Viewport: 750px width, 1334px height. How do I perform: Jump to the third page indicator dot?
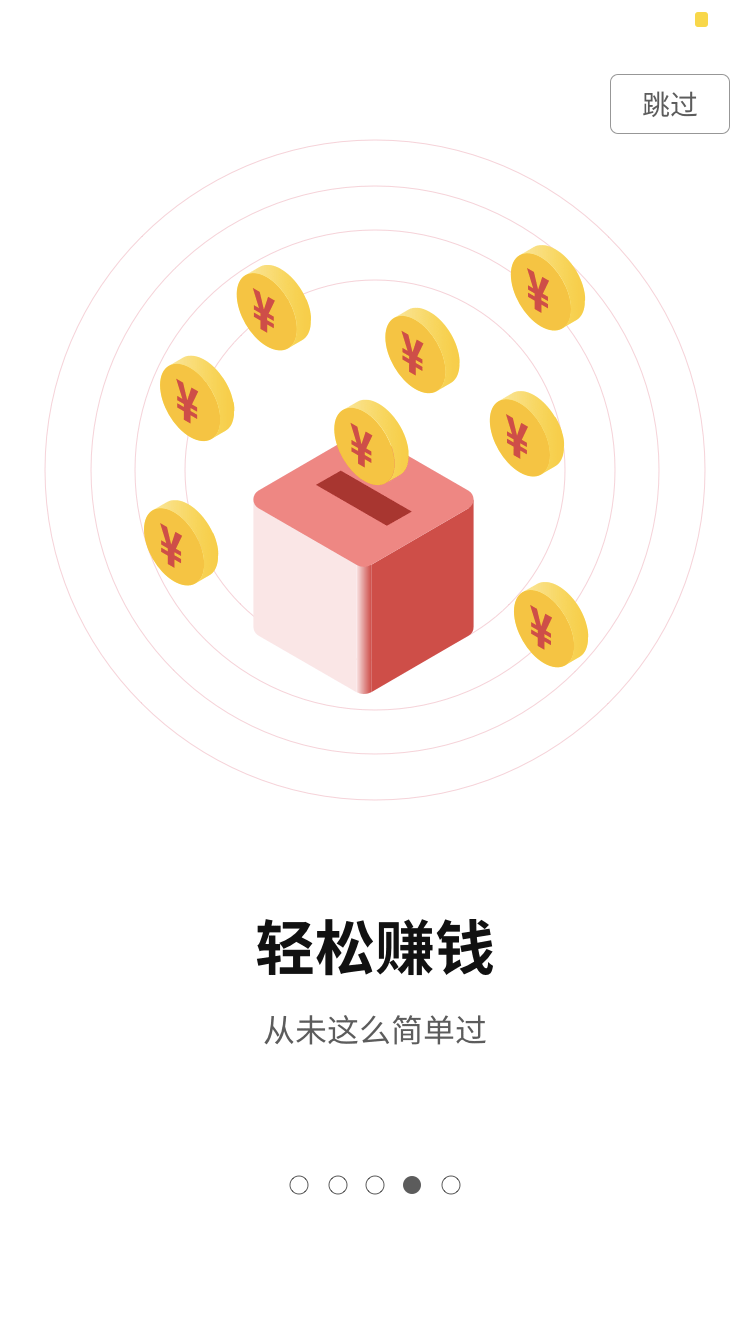pyautogui.click(x=375, y=1185)
